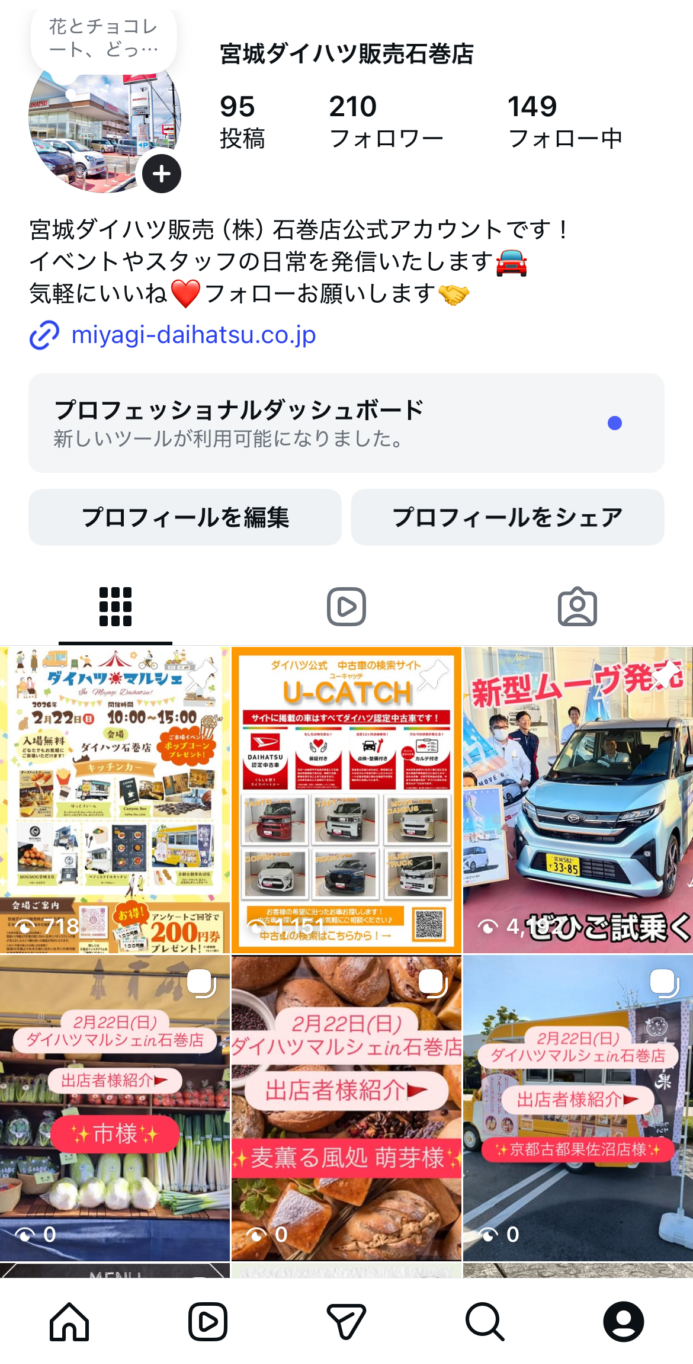693x1364 pixels.
Task: Open the 京都古都果佐沼店様 post
Action: pyautogui.click(x=578, y=1107)
